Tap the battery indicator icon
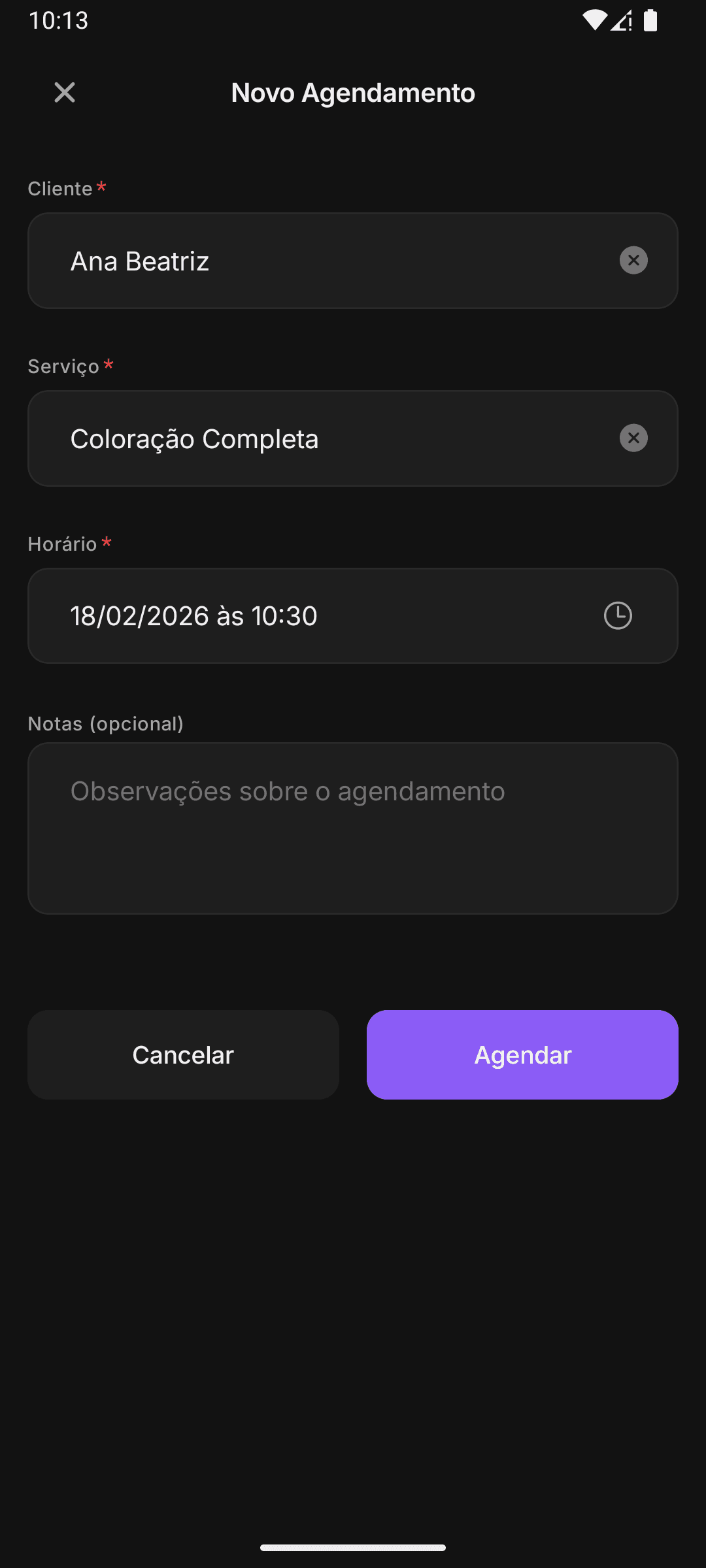This screenshot has width=706, height=1568. pyautogui.click(x=651, y=20)
